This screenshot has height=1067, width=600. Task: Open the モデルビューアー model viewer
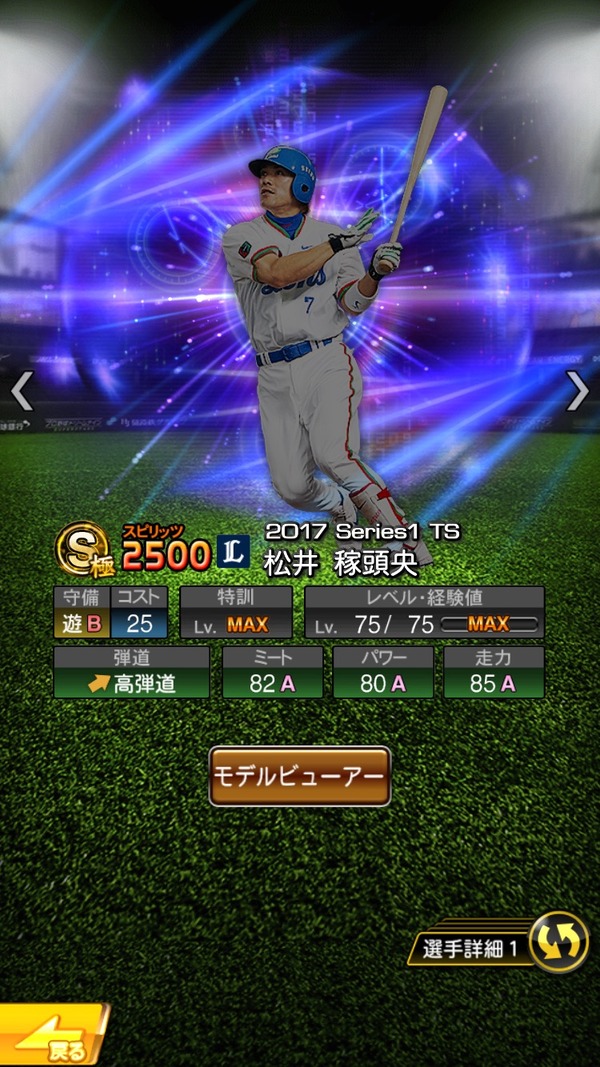point(300,776)
